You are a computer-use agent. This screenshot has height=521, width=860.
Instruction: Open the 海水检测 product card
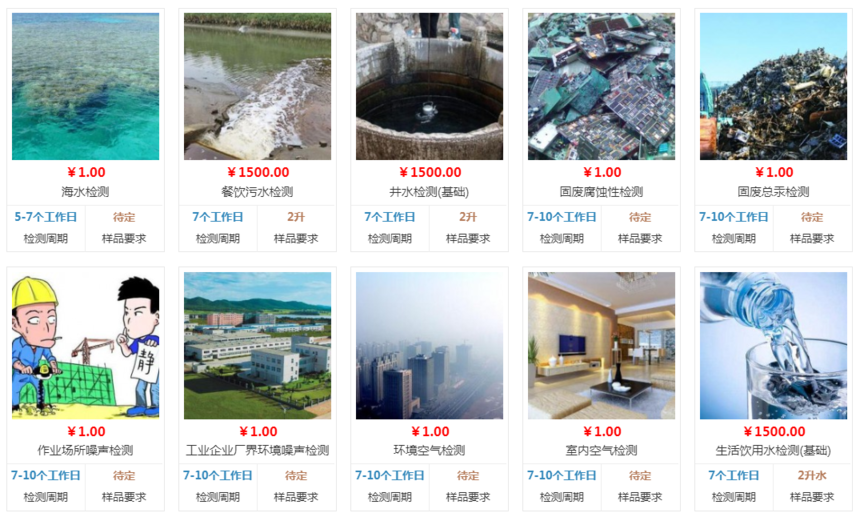point(85,191)
